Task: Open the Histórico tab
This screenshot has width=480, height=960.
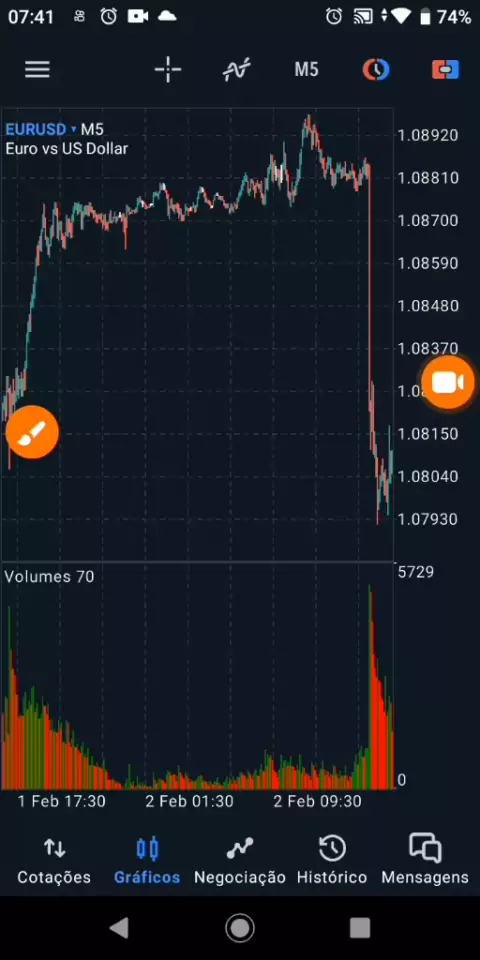Action: pos(332,861)
